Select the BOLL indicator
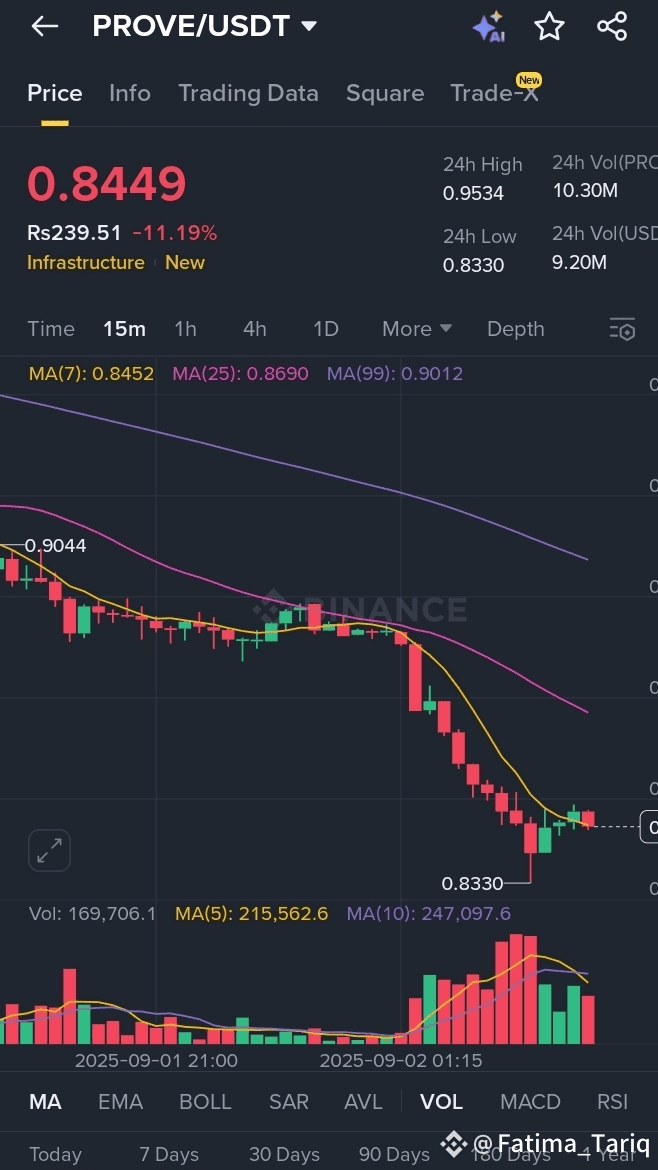Viewport: 658px width, 1170px height. coord(205,1102)
